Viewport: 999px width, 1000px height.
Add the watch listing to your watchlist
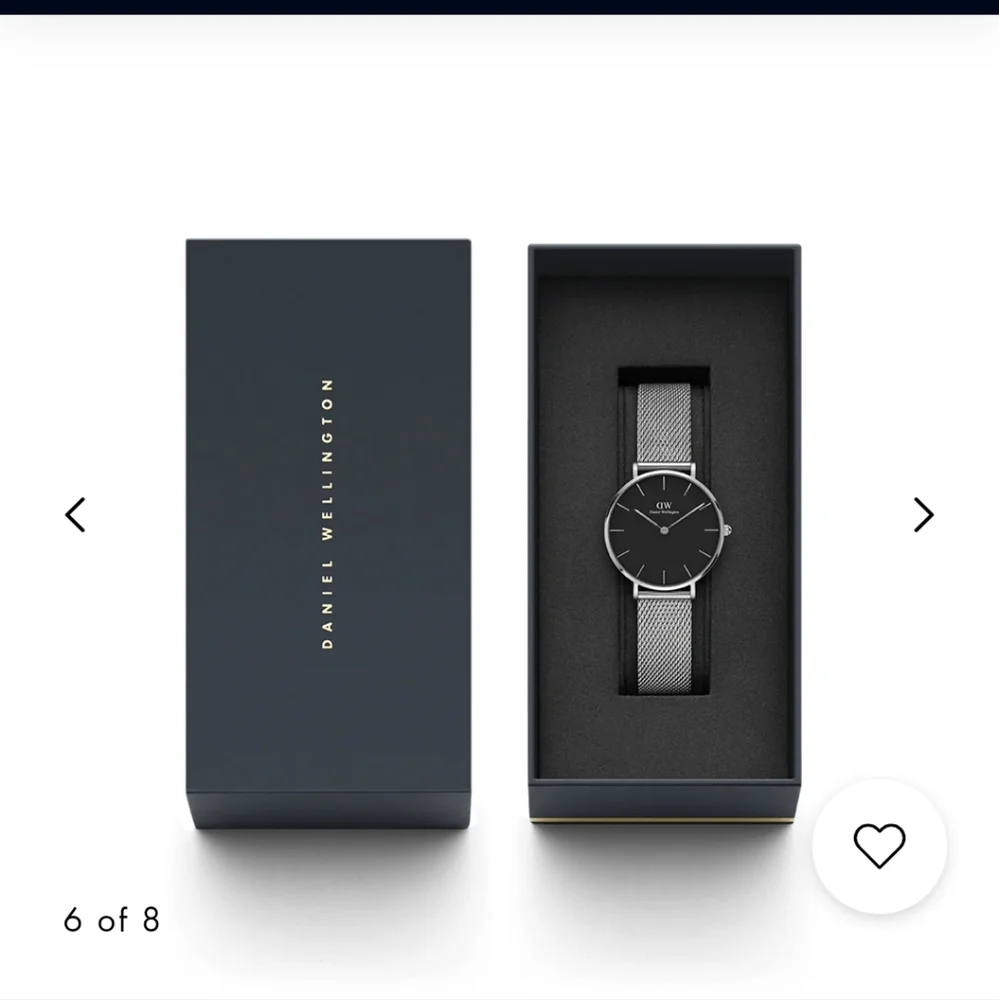click(x=878, y=845)
